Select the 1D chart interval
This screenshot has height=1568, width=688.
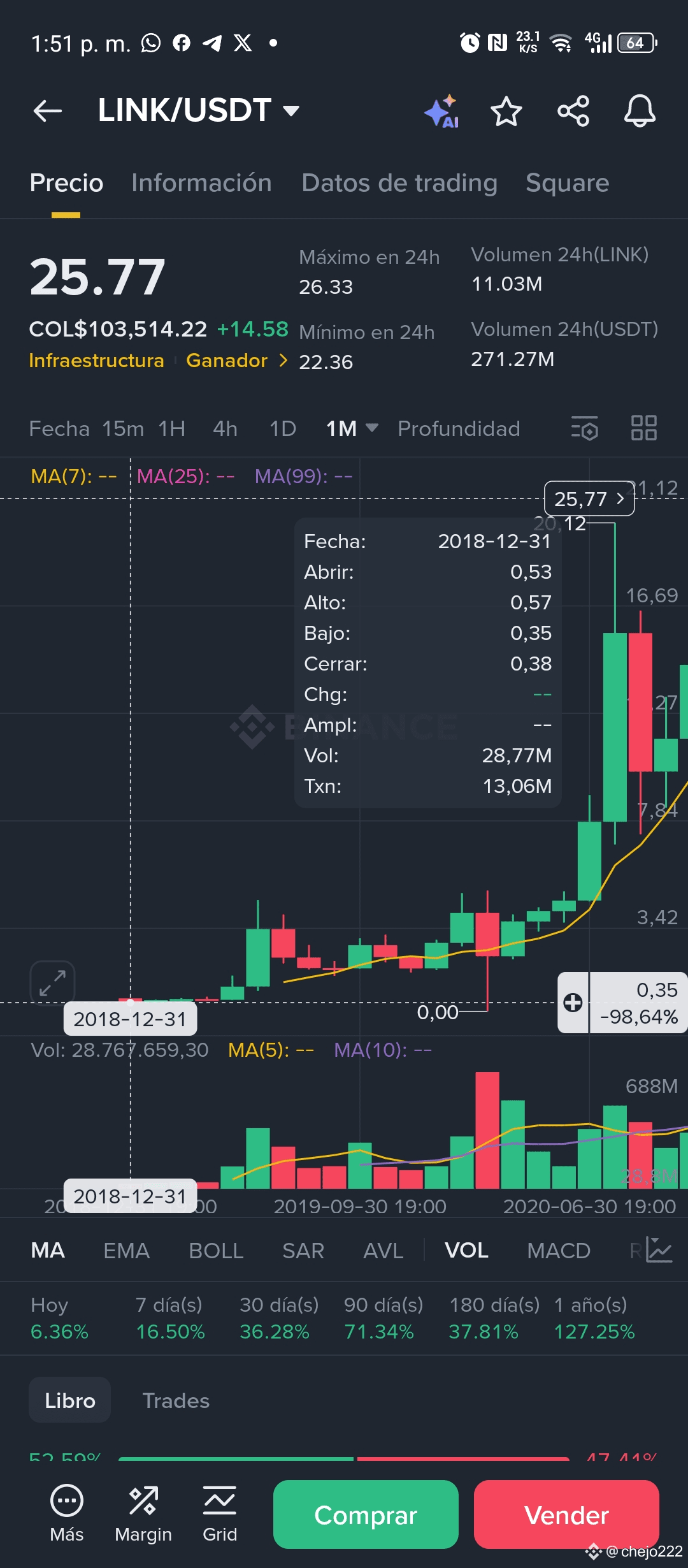point(283,428)
